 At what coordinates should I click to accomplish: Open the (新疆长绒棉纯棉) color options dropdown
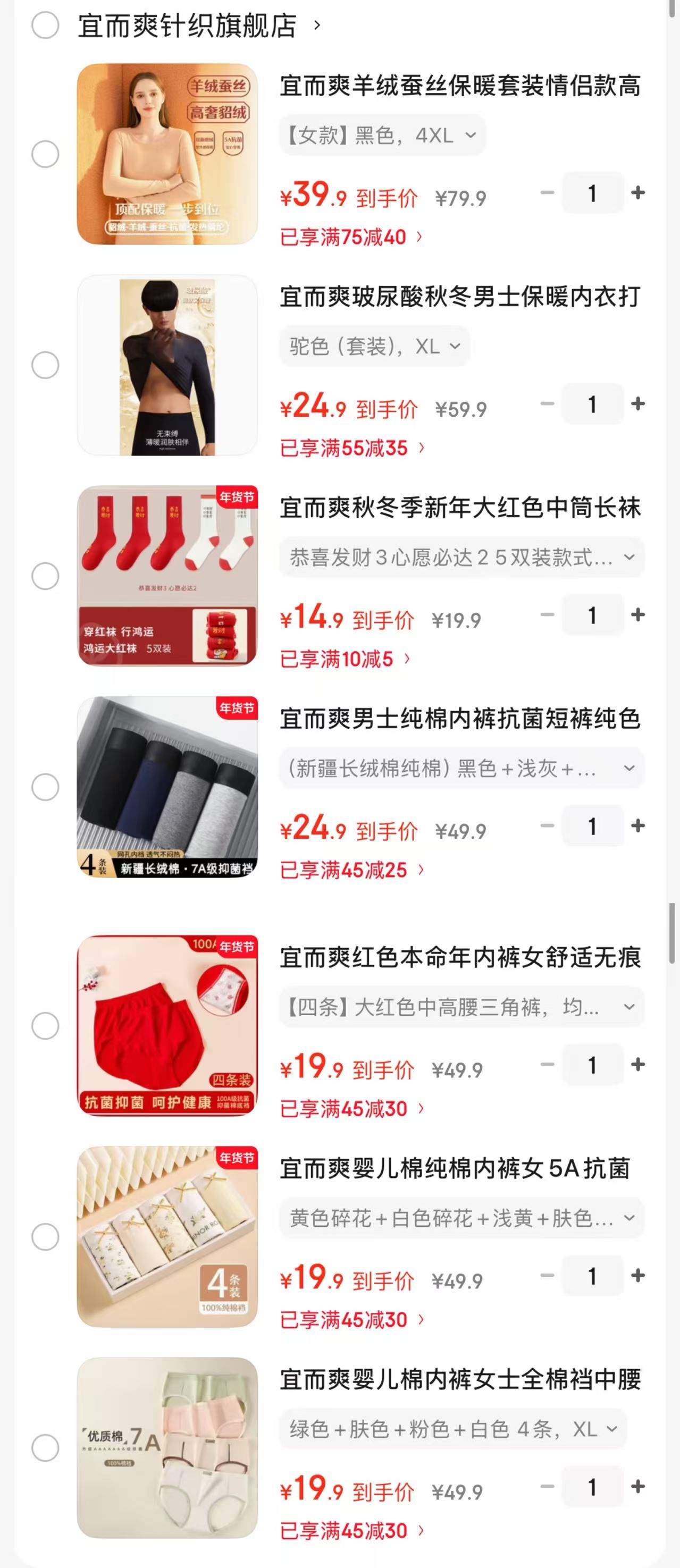point(461,768)
